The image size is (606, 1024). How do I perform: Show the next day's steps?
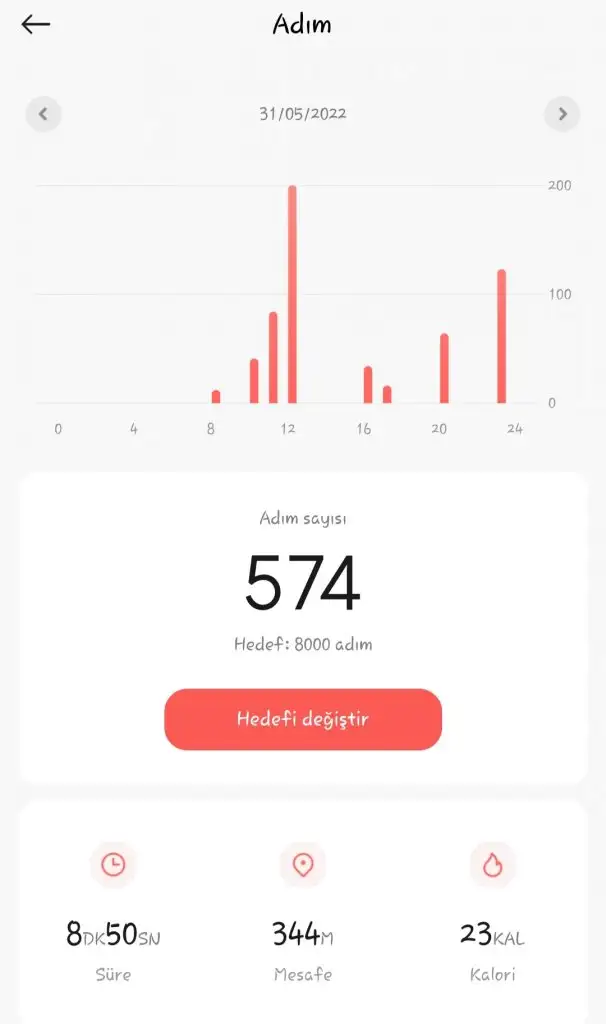point(562,114)
